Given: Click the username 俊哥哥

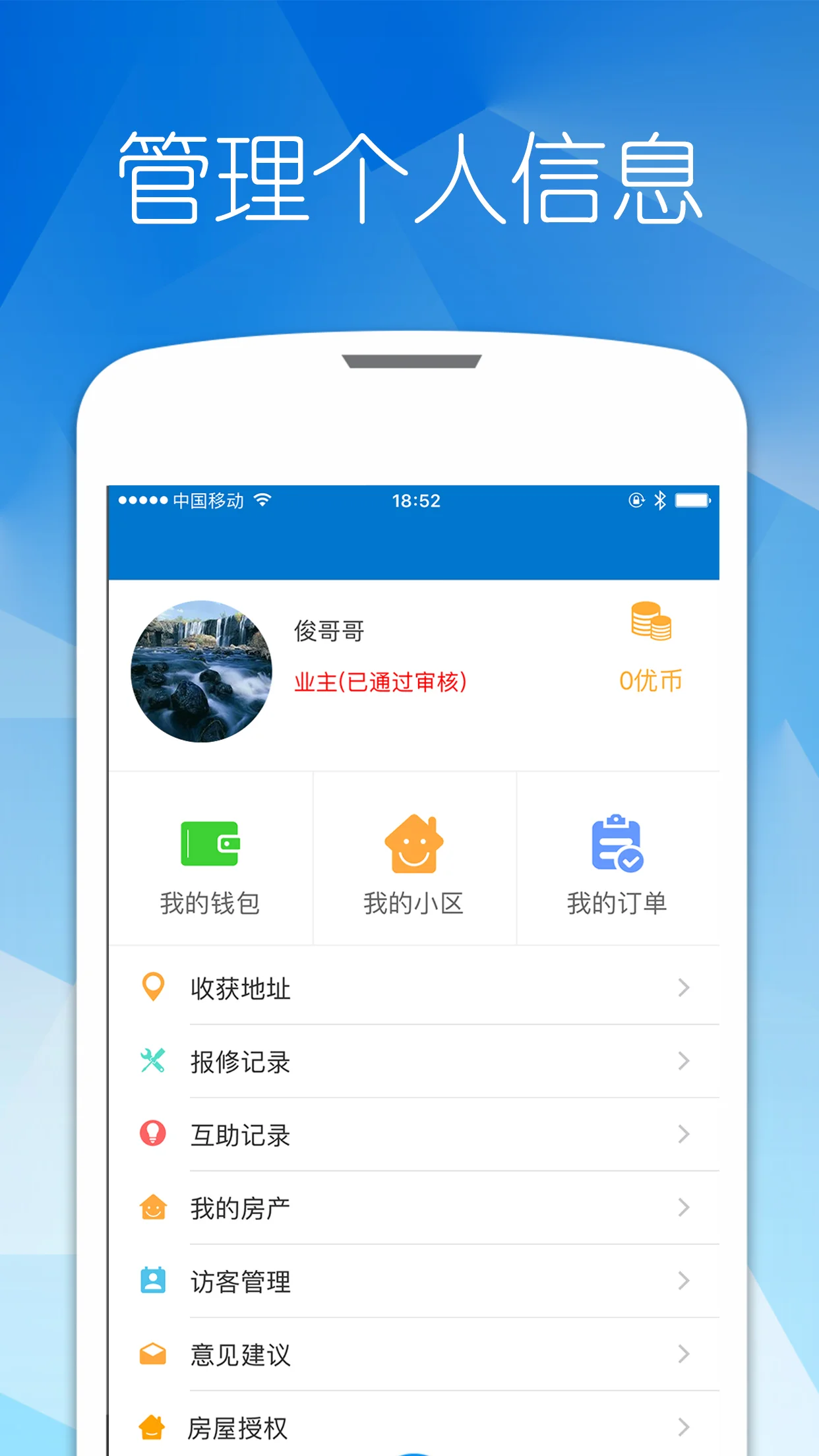Looking at the screenshot, I should 330,630.
